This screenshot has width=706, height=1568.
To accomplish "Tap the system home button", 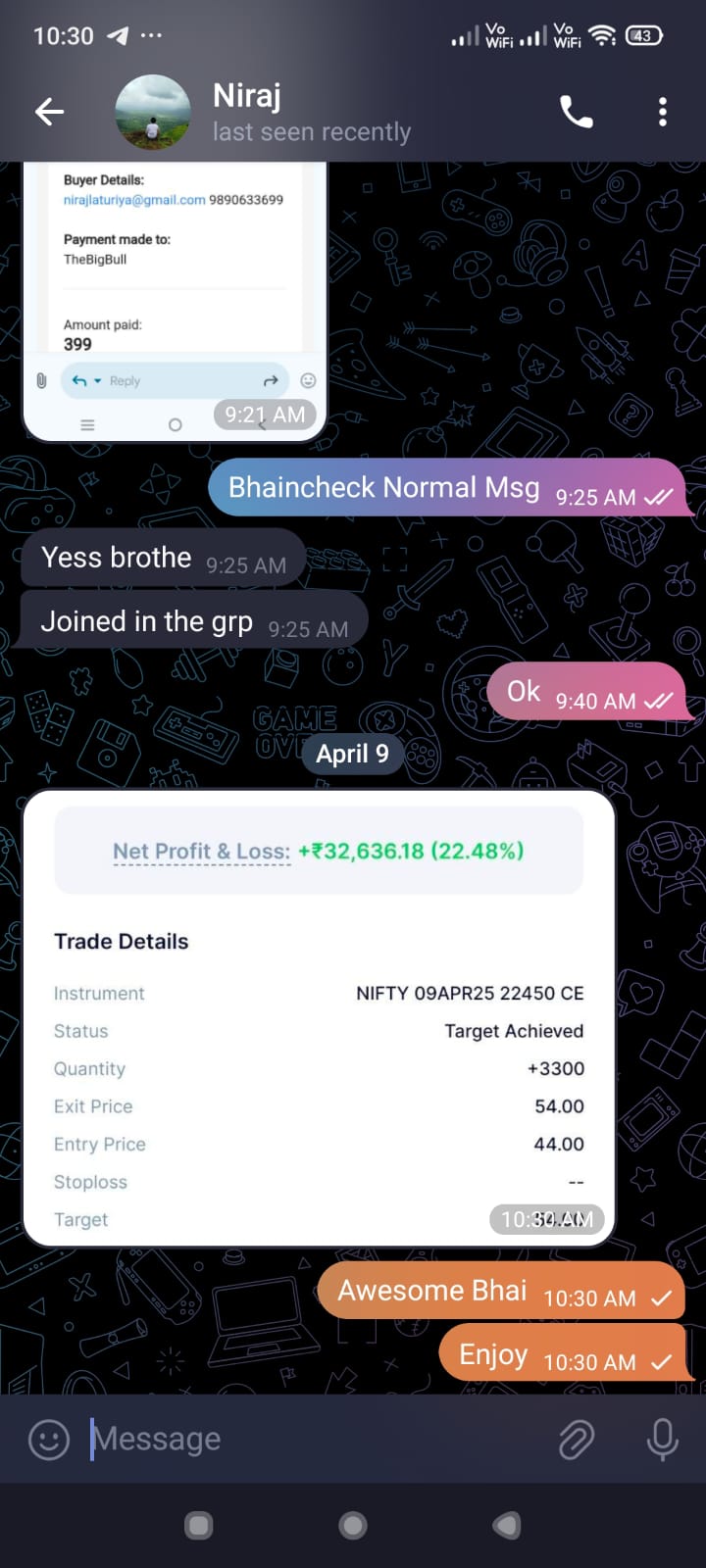I will click(353, 1525).
